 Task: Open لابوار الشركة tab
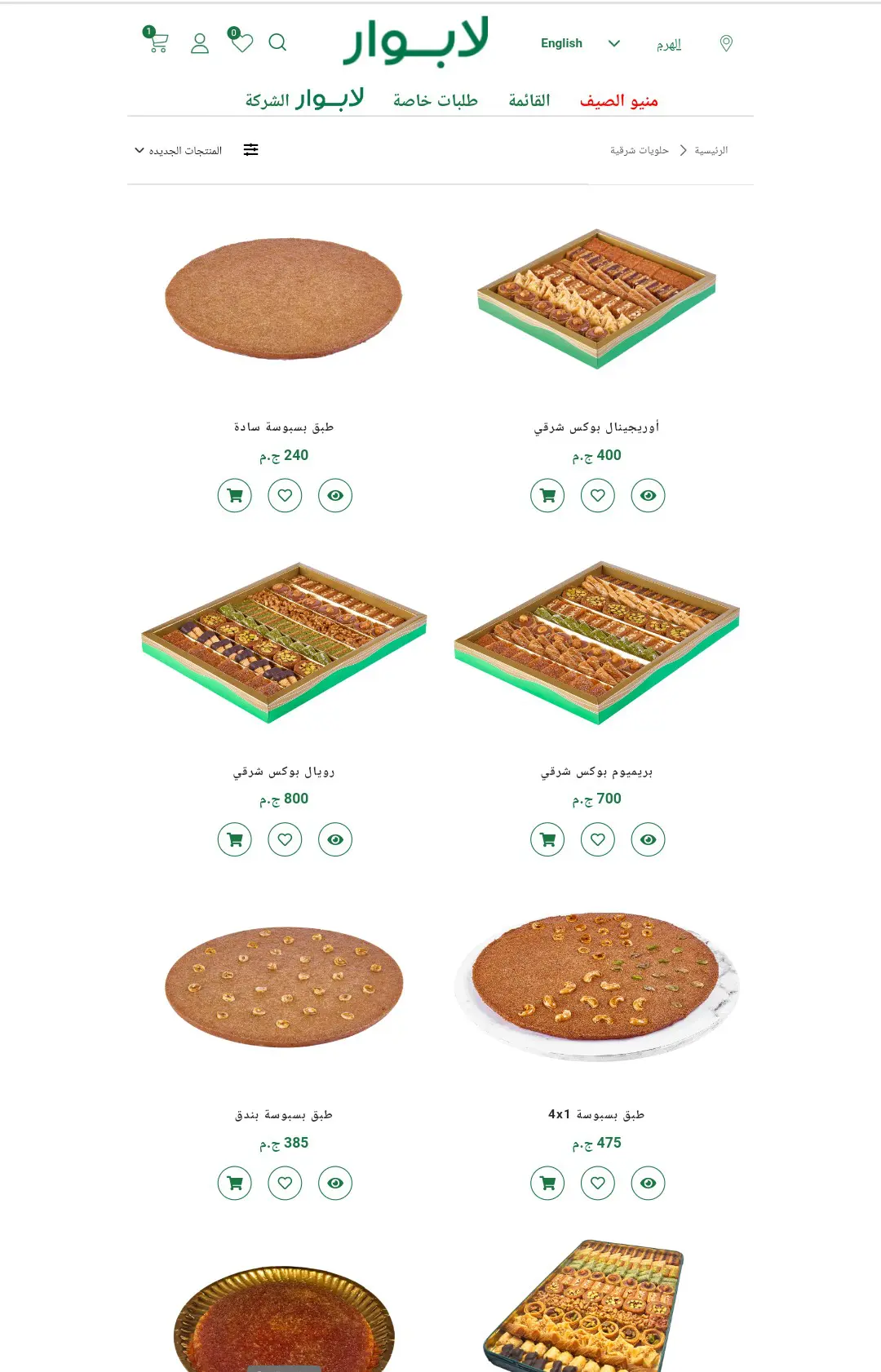[304, 100]
